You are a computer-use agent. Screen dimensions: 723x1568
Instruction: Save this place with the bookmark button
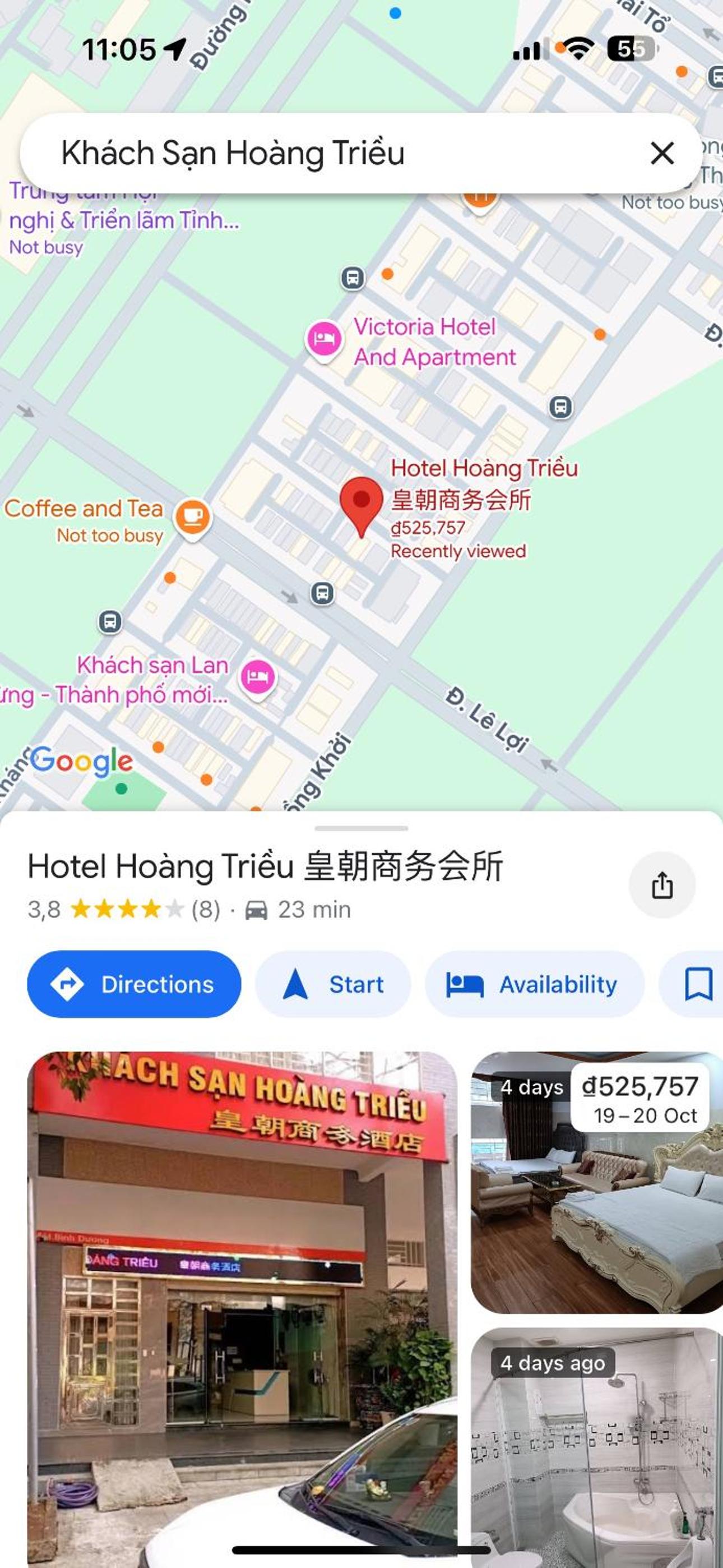coord(697,984)
